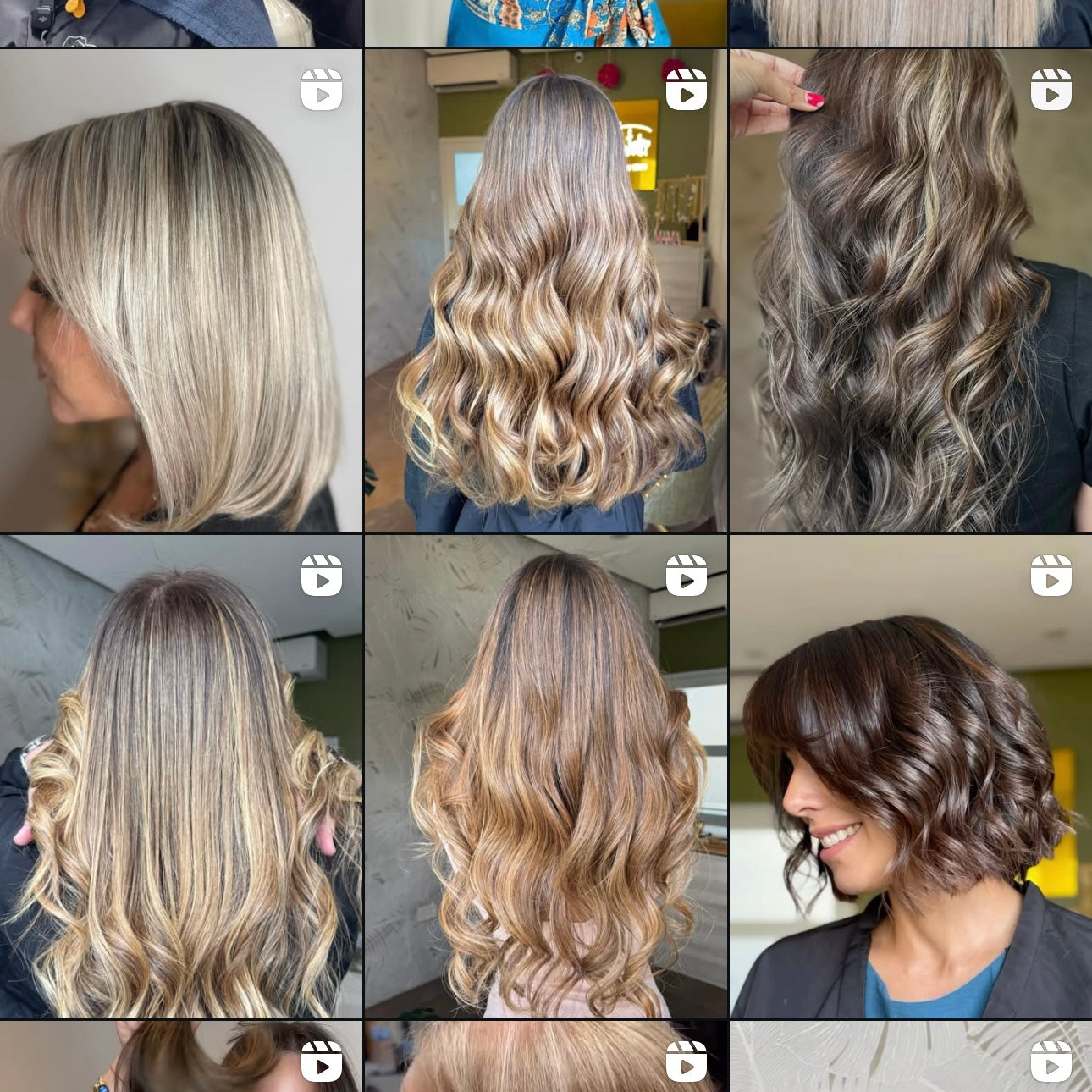Viewport: 1092px width, 1092px height.
Task: Open the reel of straight hair with curled ends
Action: tap(180, 776)
